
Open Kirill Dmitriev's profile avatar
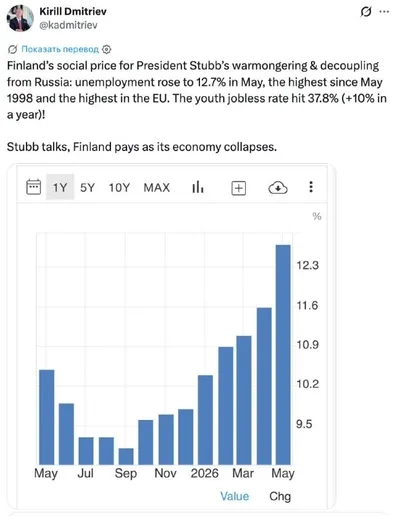tap(20, 18)
